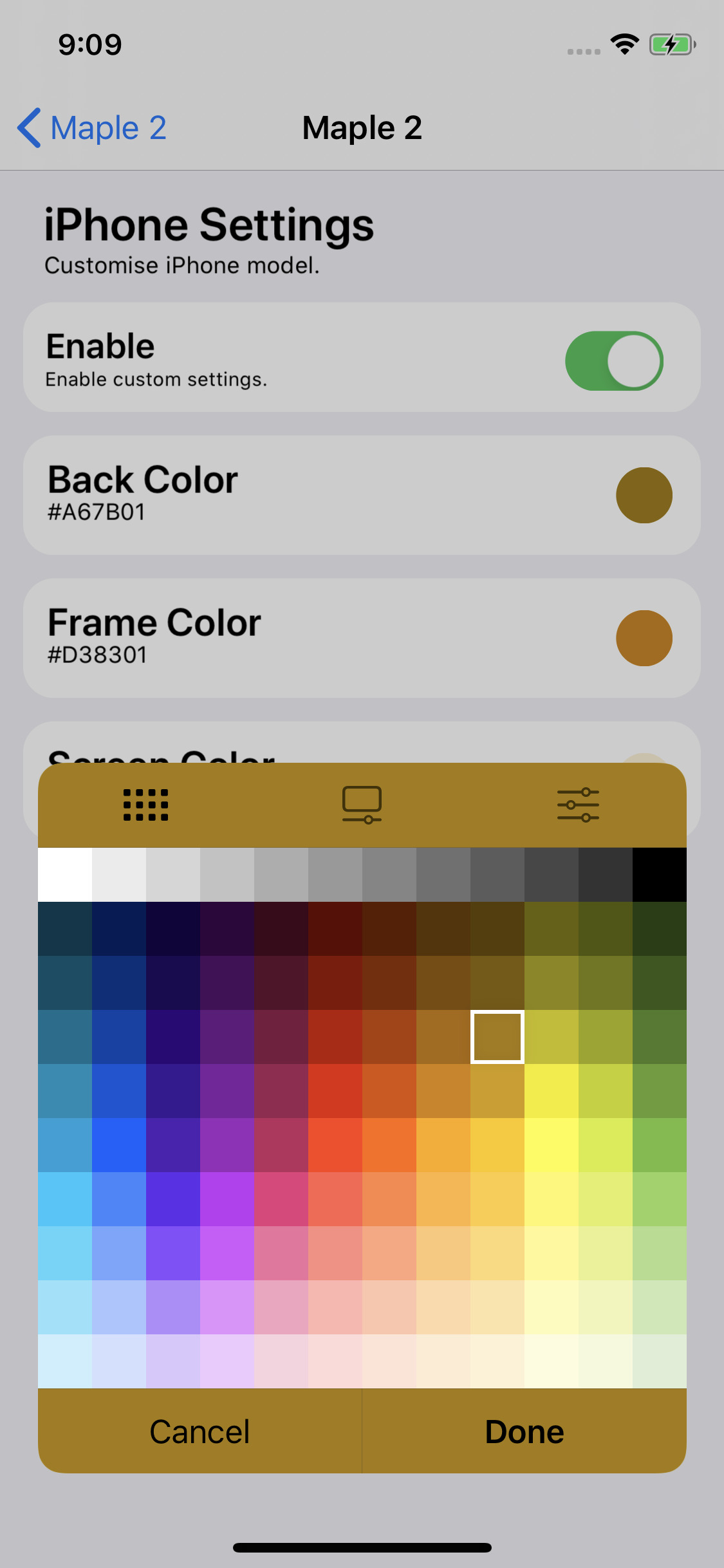Viewport: 724px width, 1568px height.
Task: Open the Frame Color picker row
Action: [362, 638]
